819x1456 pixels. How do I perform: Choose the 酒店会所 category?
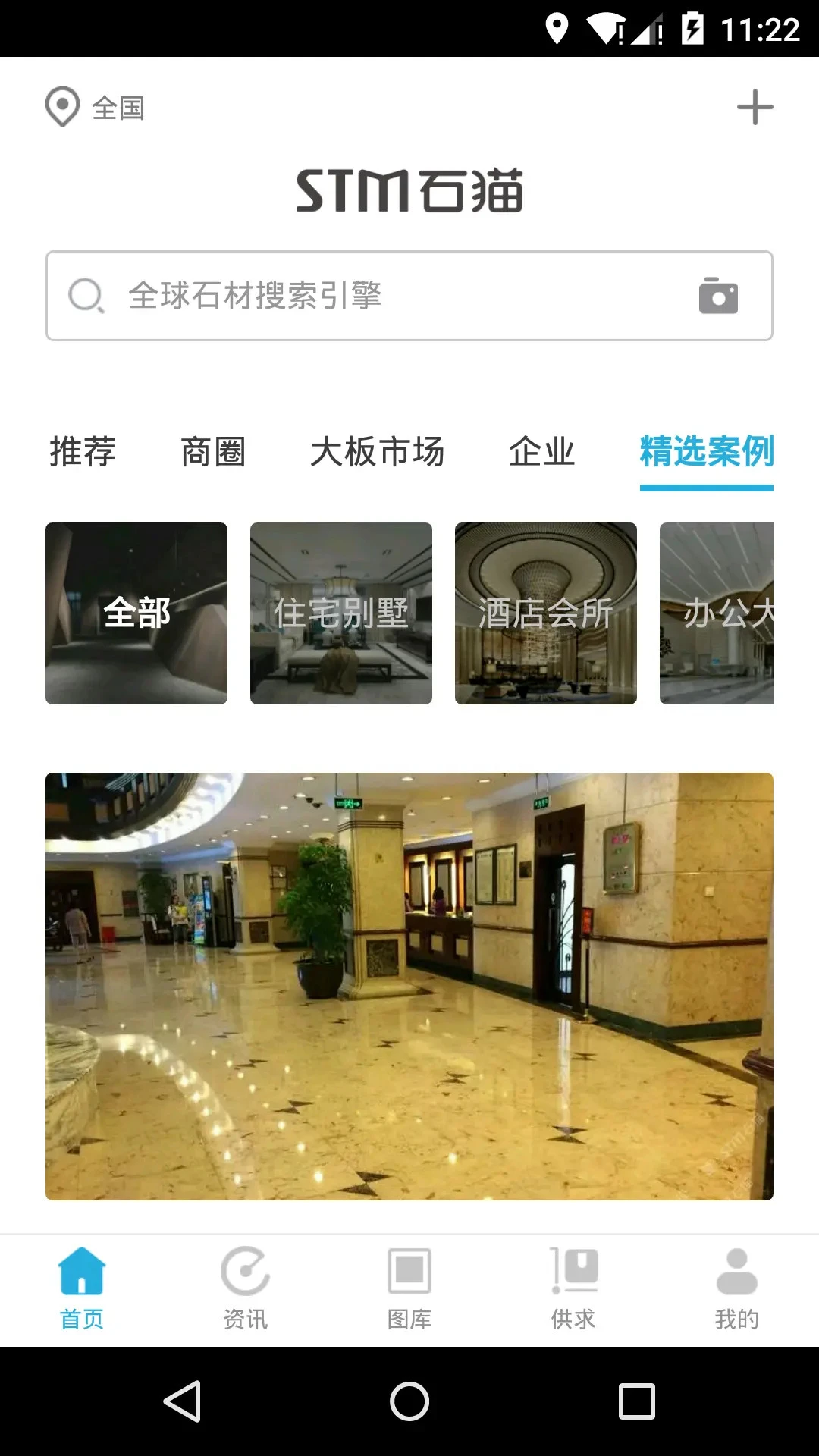click(x=546, y=613)
